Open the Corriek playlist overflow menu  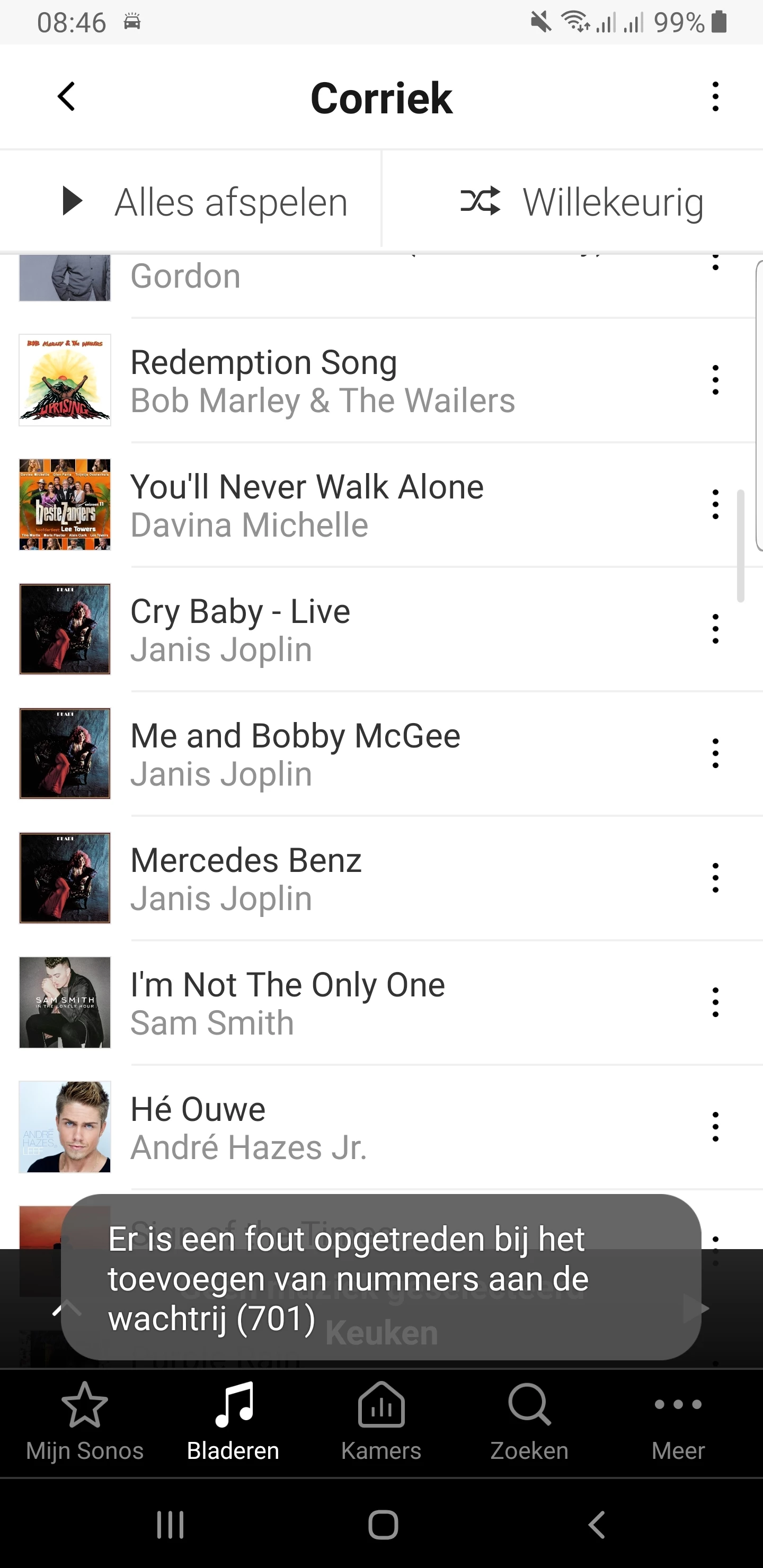[715, 97]
